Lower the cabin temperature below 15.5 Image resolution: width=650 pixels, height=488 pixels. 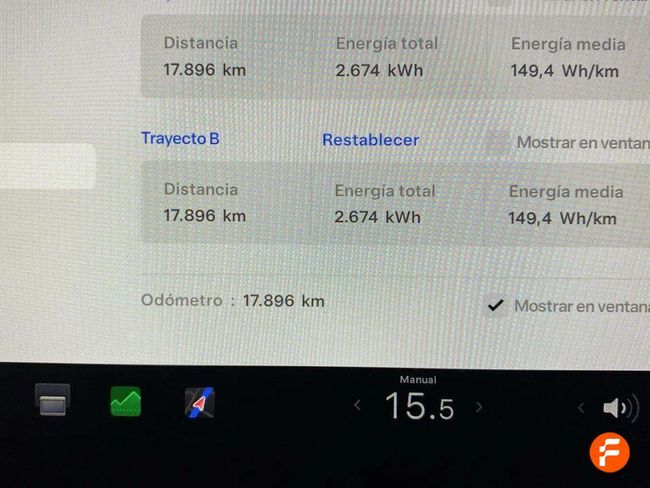pos(357,406)
